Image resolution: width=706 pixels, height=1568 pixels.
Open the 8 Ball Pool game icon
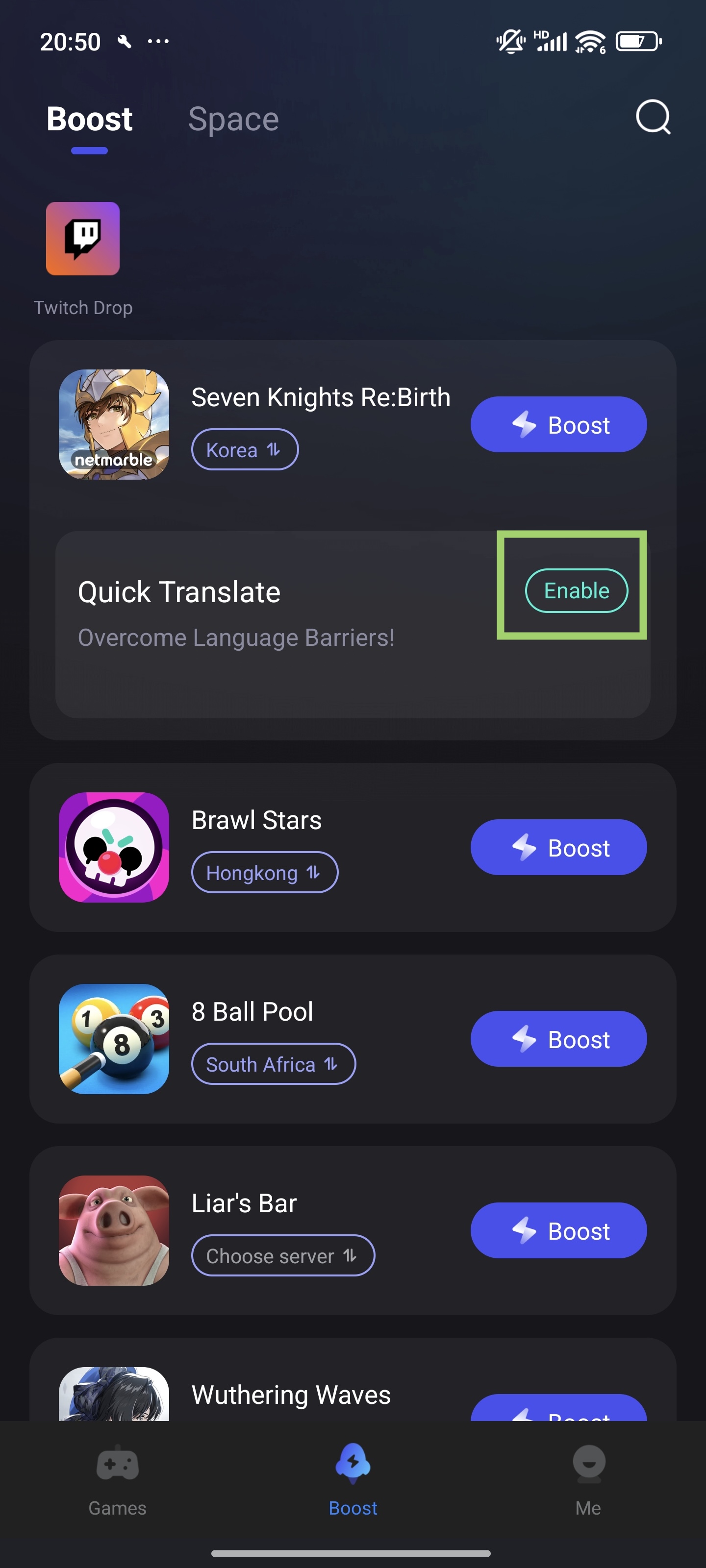[x=114, y=1038]
